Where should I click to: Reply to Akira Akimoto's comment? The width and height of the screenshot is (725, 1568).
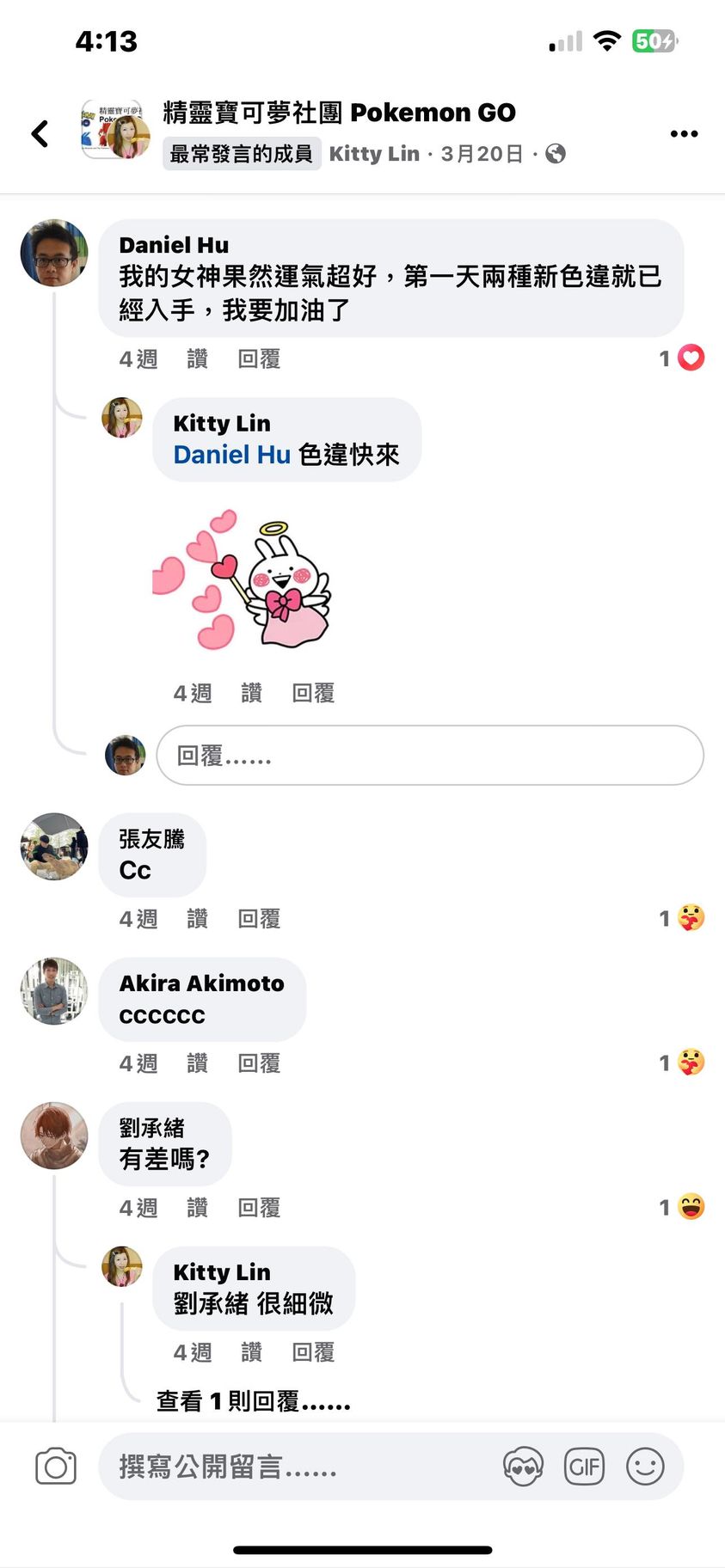(259, 1063)
